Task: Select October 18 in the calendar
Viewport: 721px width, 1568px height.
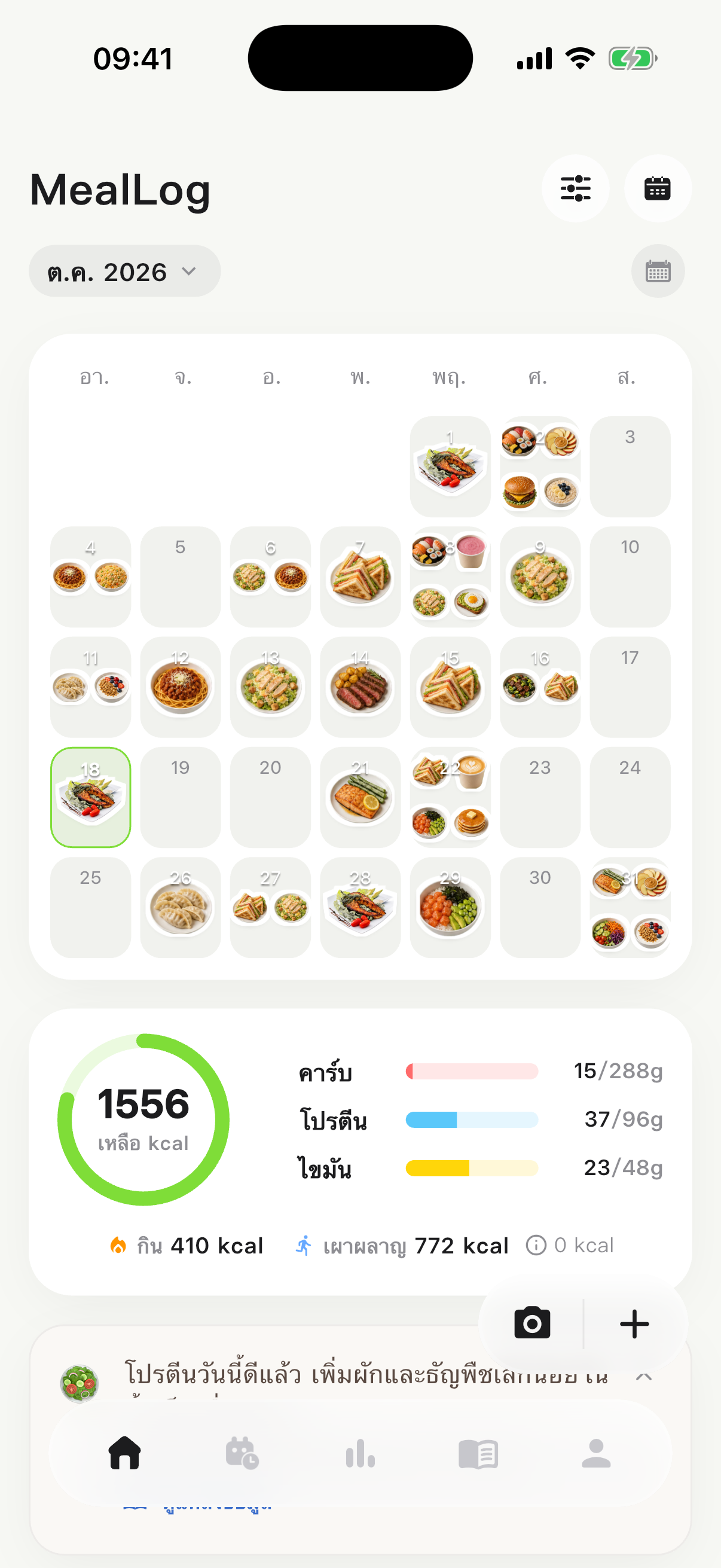Action: click(x=91, y=797)
